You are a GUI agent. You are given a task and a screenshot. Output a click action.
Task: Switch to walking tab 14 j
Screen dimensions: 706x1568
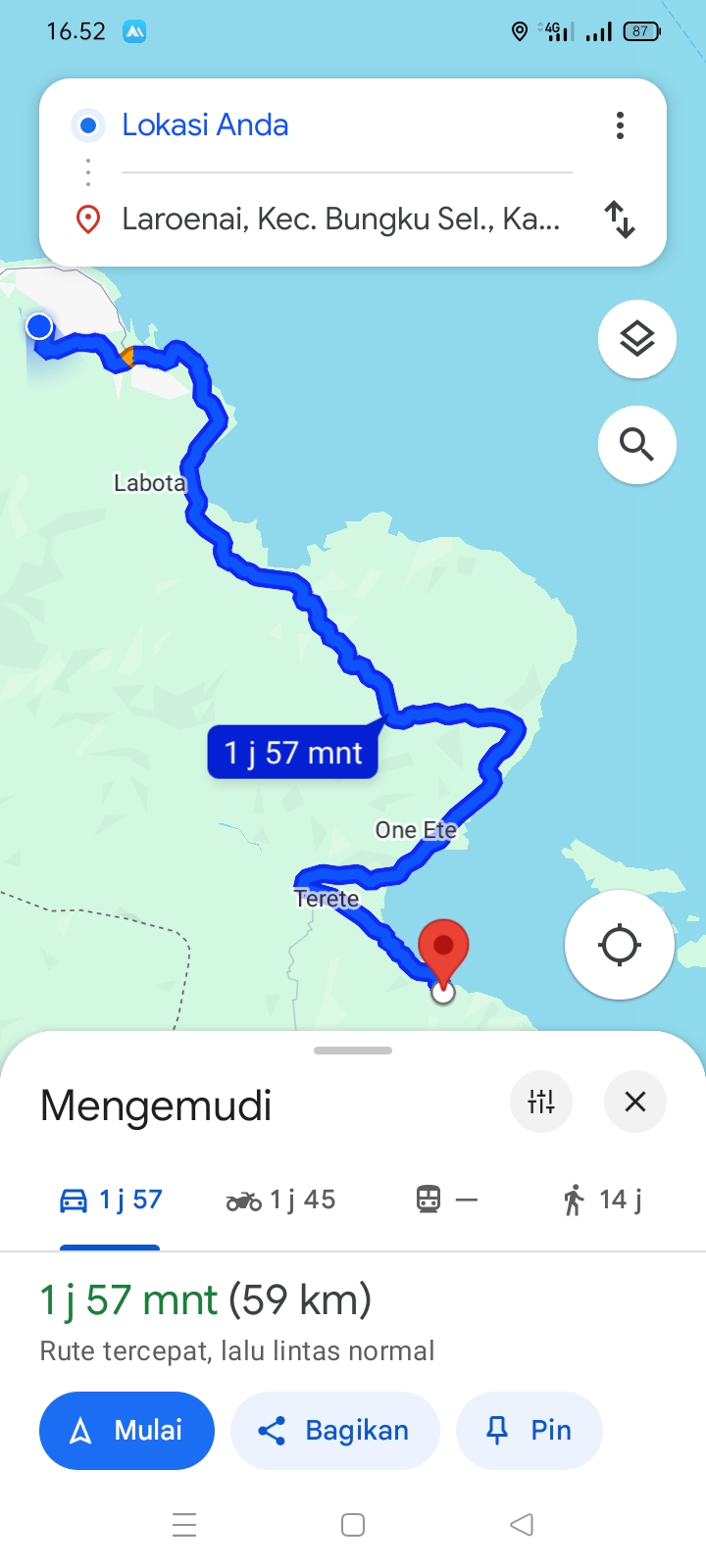click(x=602, y=1200)
